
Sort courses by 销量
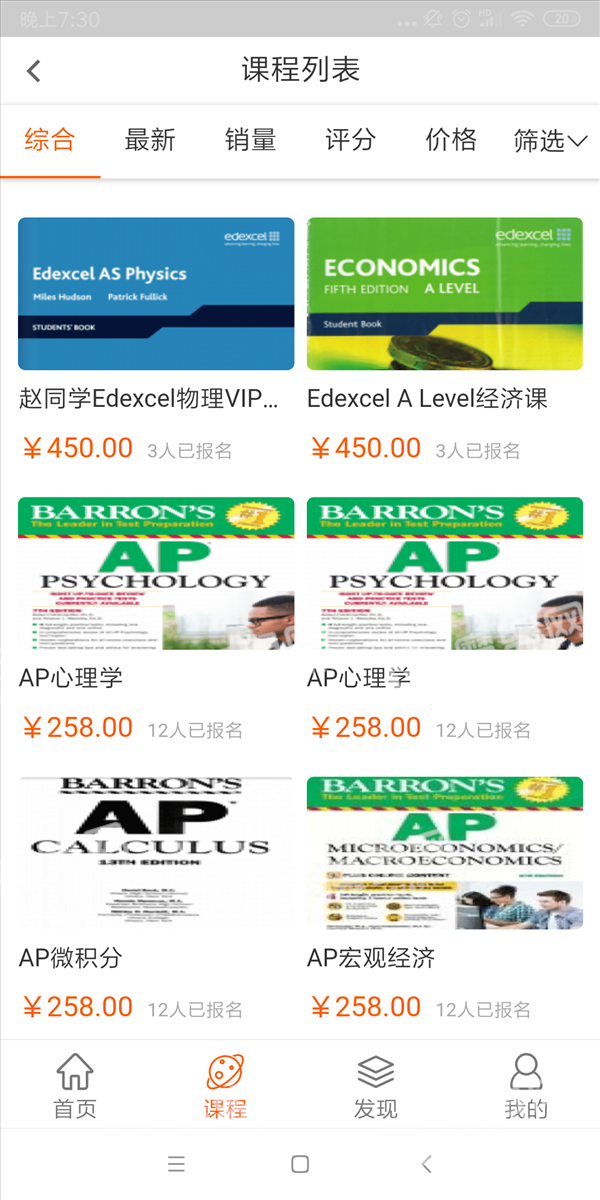[x=250, y=140]
